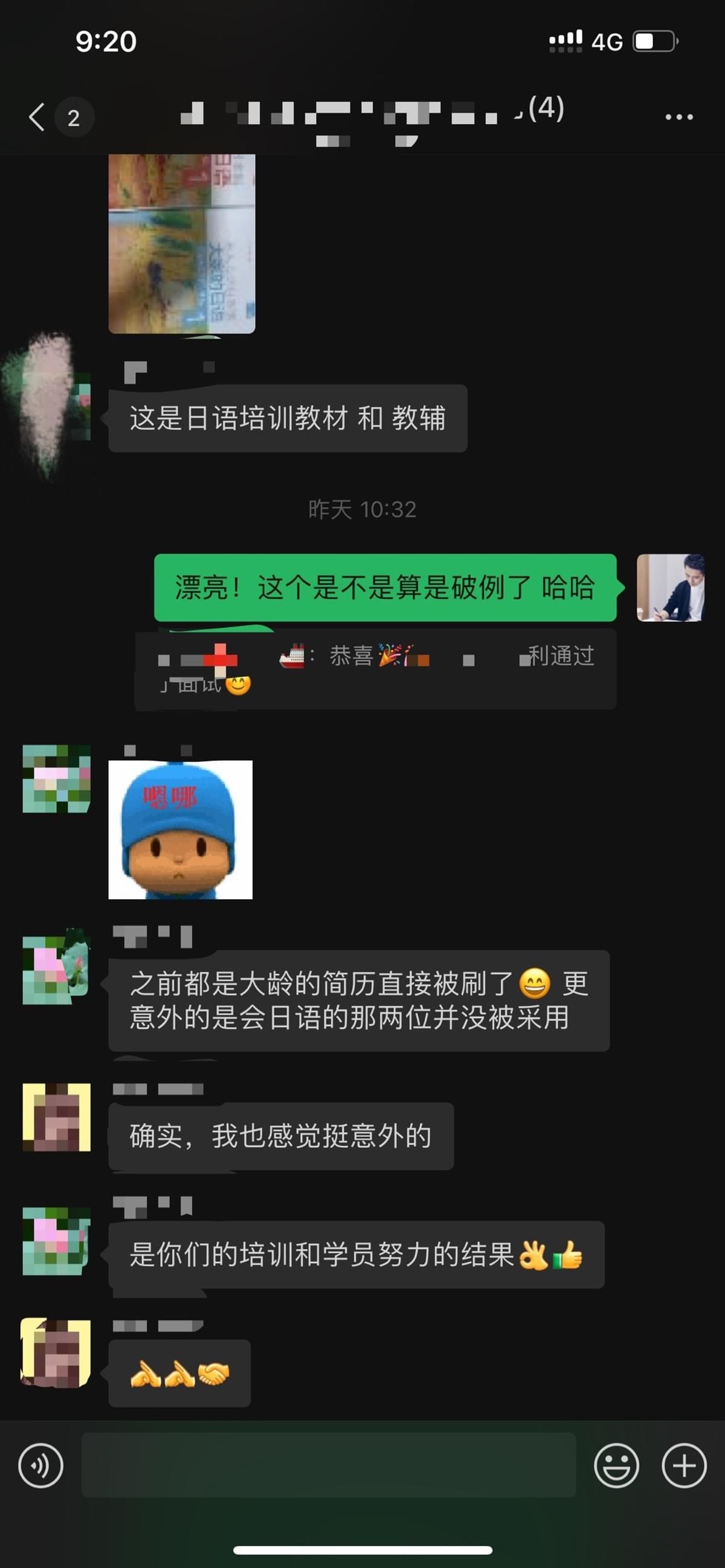Open sender avatar beside 确实，我也感觉挺意外的

[56, 1117]
